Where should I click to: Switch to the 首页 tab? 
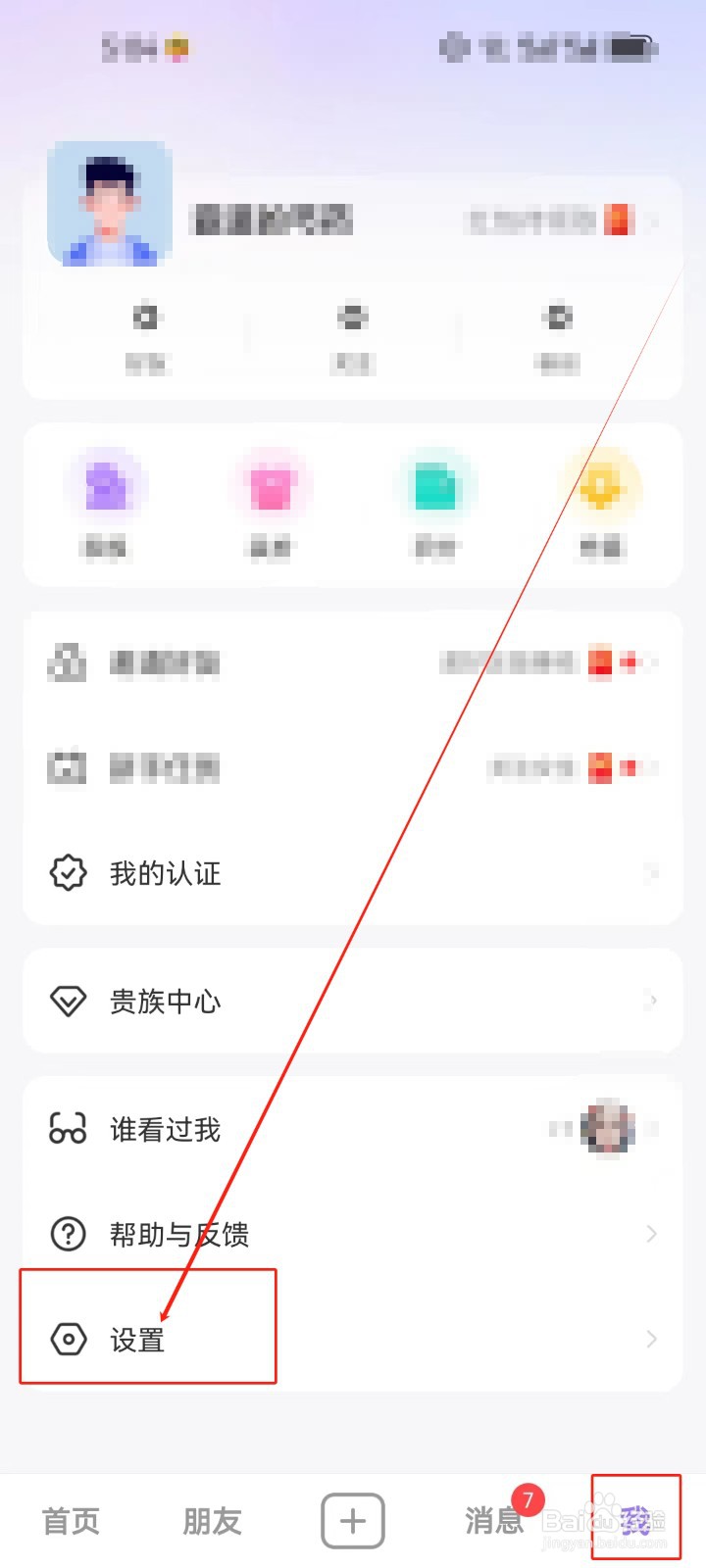coord(69,1519)
